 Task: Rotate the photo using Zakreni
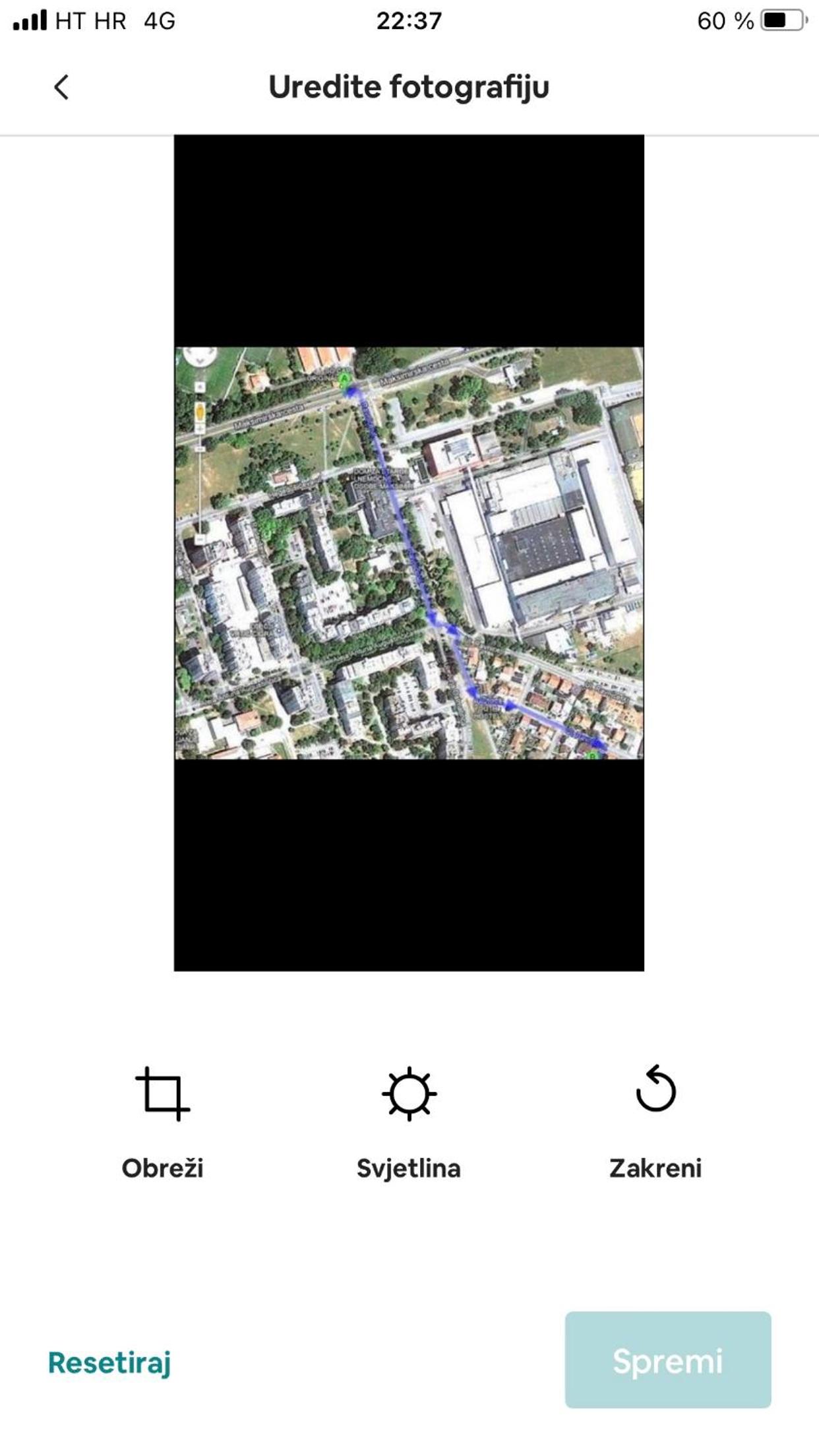pos(655,1123)
